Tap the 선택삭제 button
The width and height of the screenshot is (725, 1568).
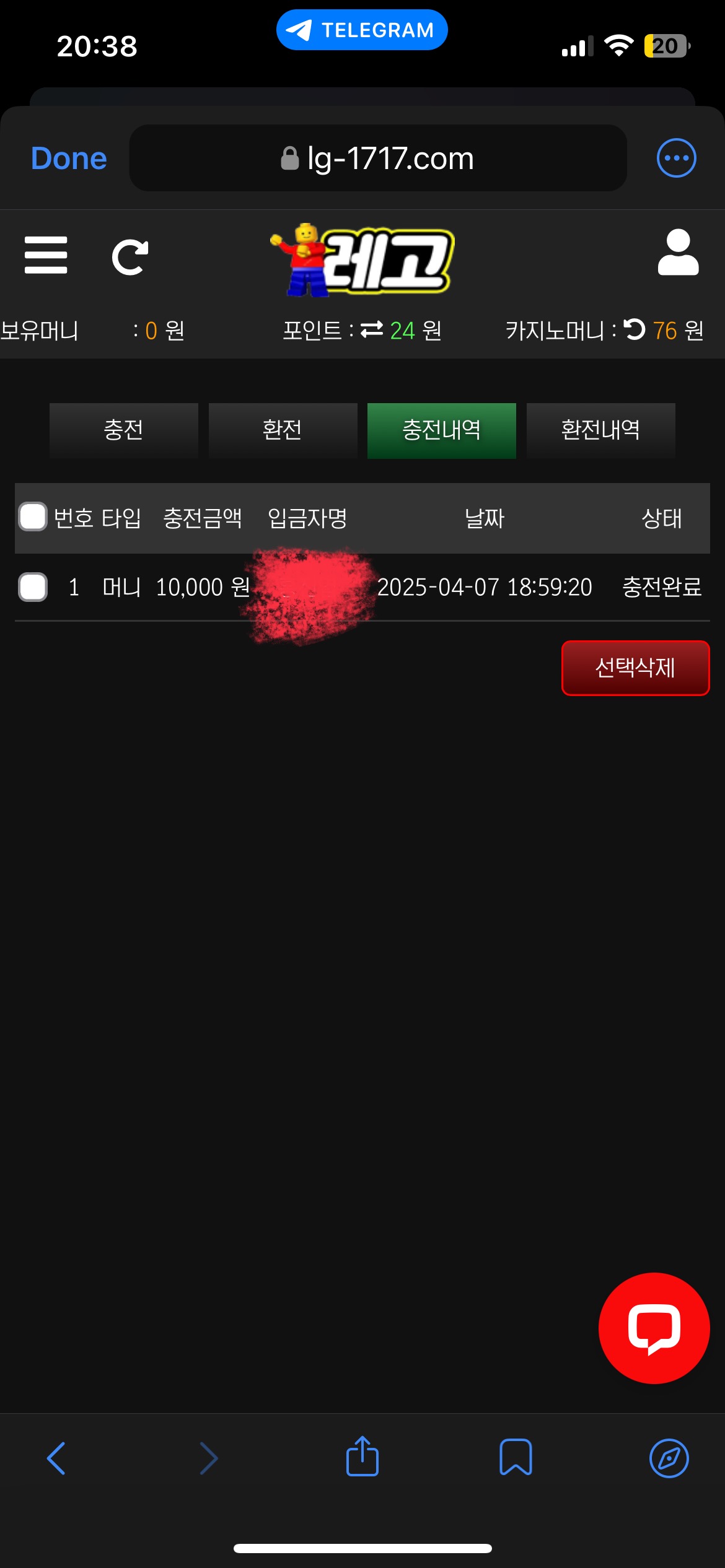(x=635, y=668)
